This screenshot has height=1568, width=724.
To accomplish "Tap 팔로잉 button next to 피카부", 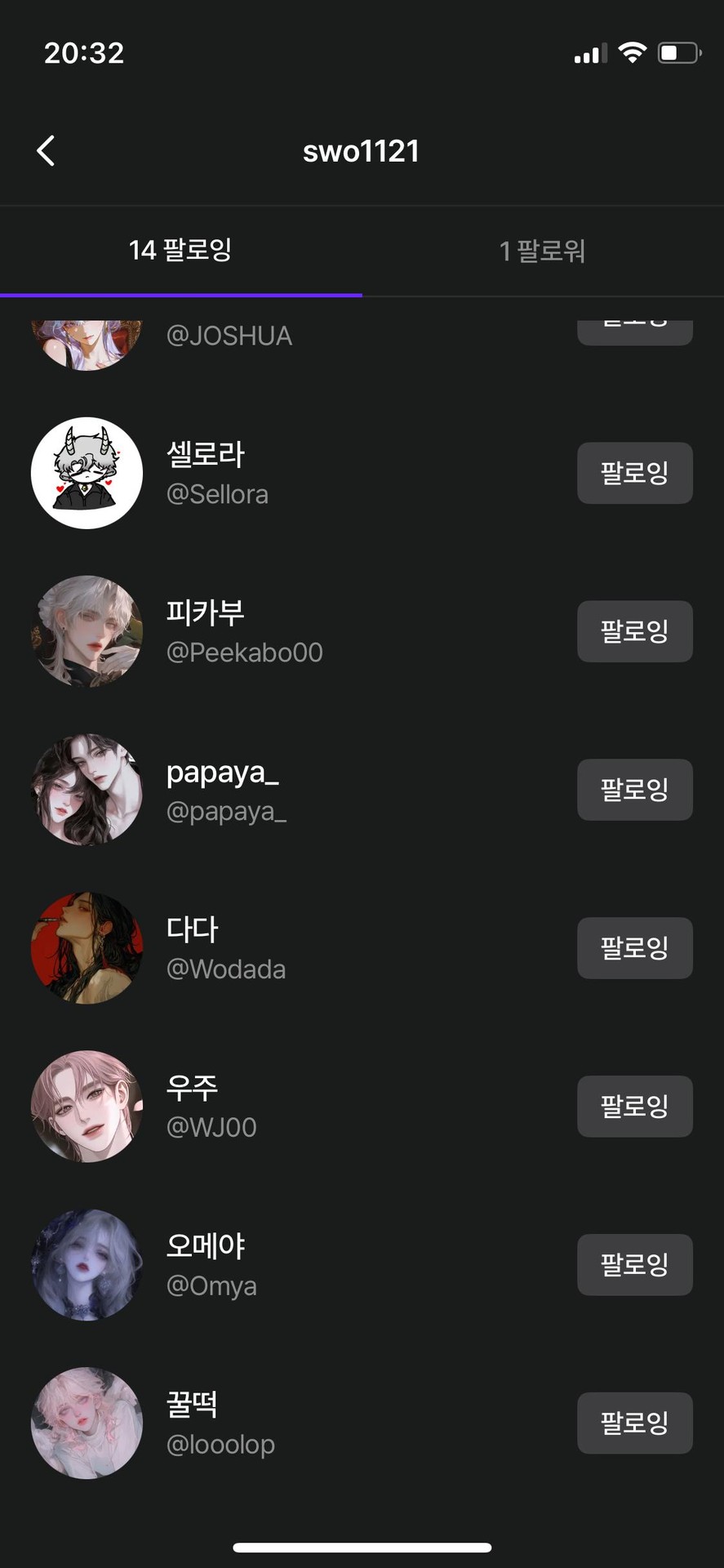I will coord(634,631).
